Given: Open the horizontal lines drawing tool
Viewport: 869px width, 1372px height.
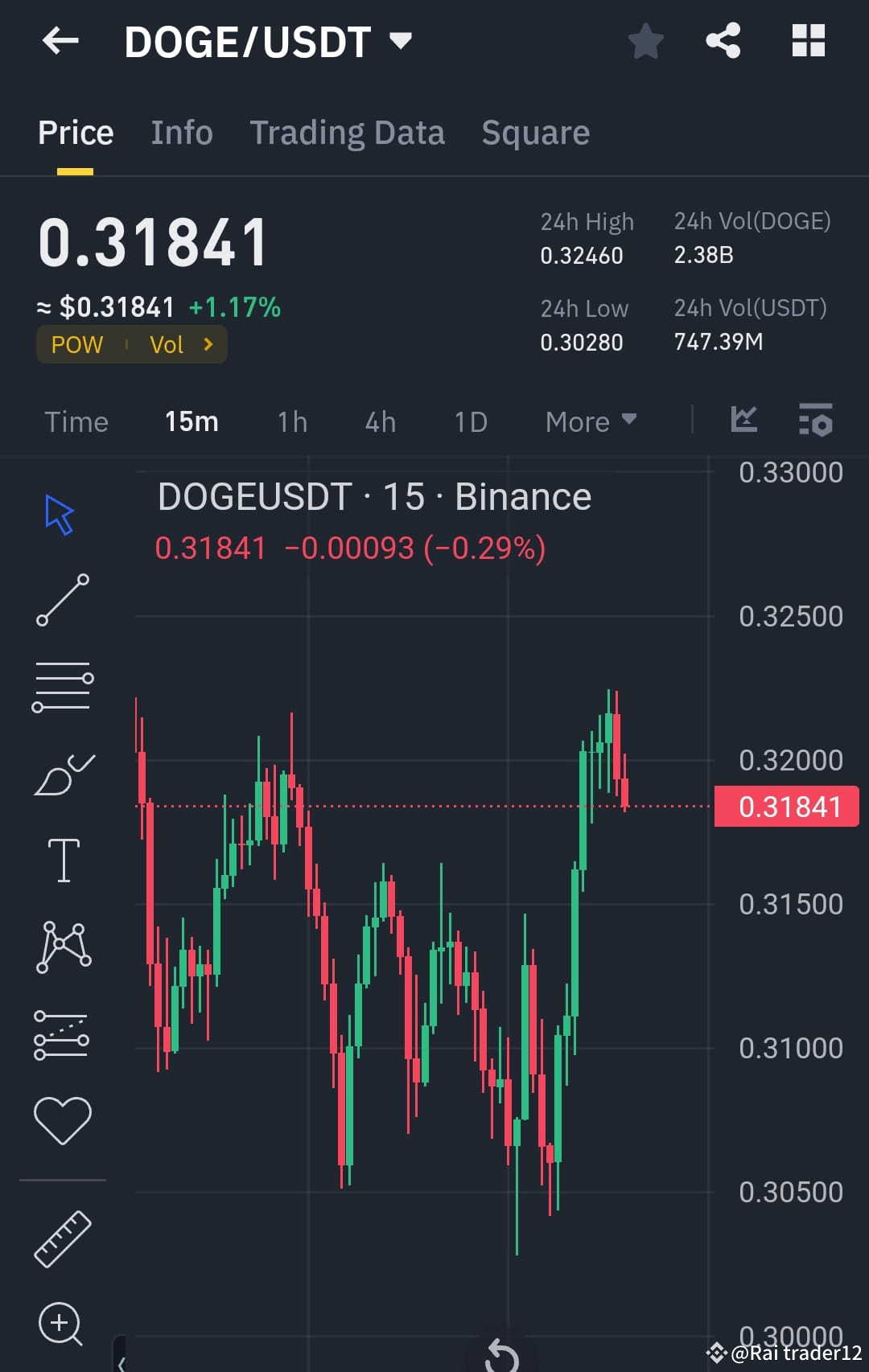Looking at the screenshot, I should (x=63, y=684).
